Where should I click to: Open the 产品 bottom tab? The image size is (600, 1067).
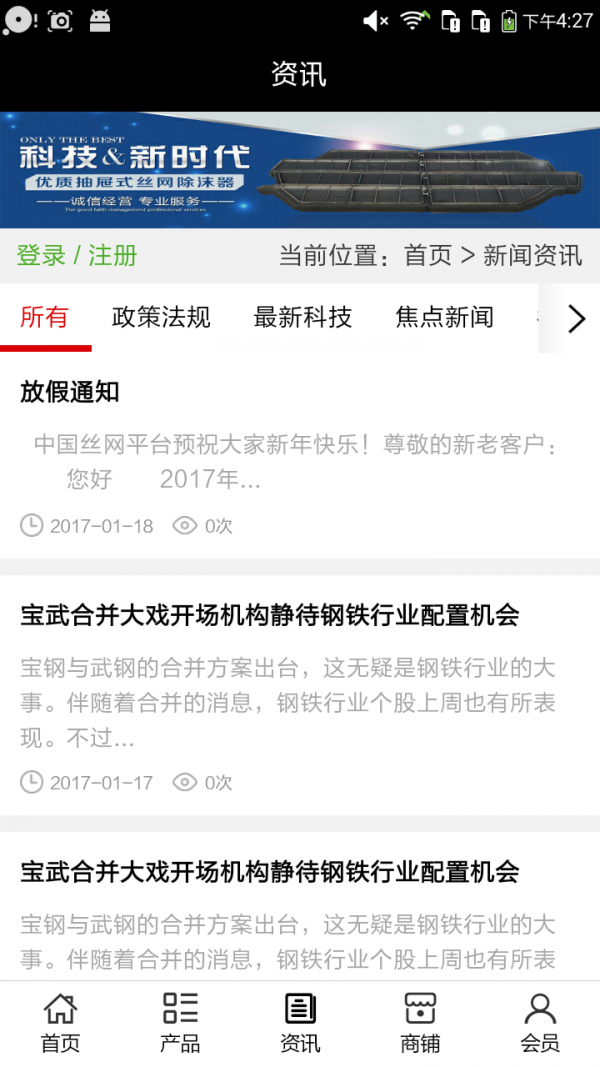click(x=180, y=1023)
